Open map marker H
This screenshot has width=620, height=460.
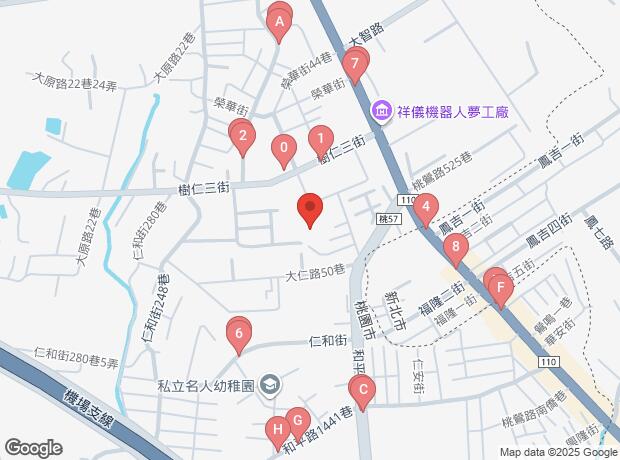pos(278,430)
